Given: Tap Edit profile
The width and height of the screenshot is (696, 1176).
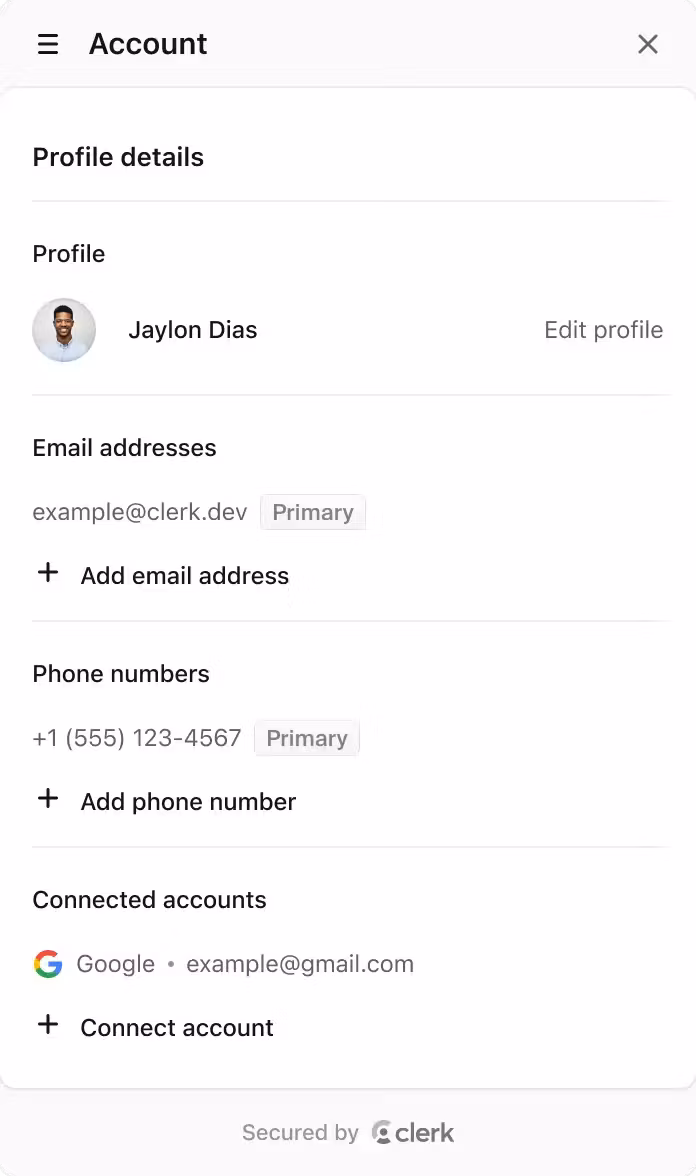Looking at the screenshot, I should pos(603,330).
